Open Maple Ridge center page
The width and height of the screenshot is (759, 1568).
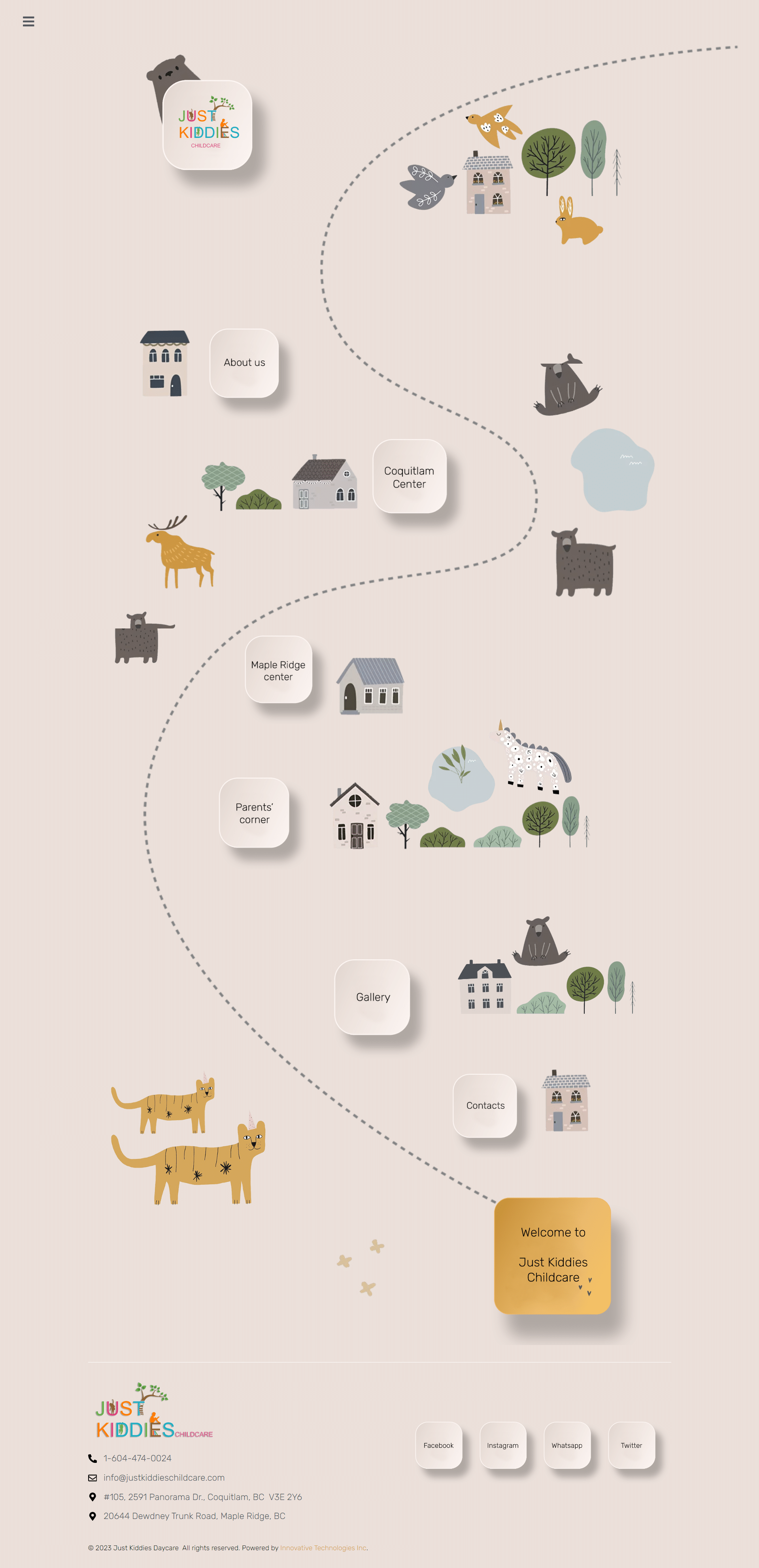[x=279, y=670]
